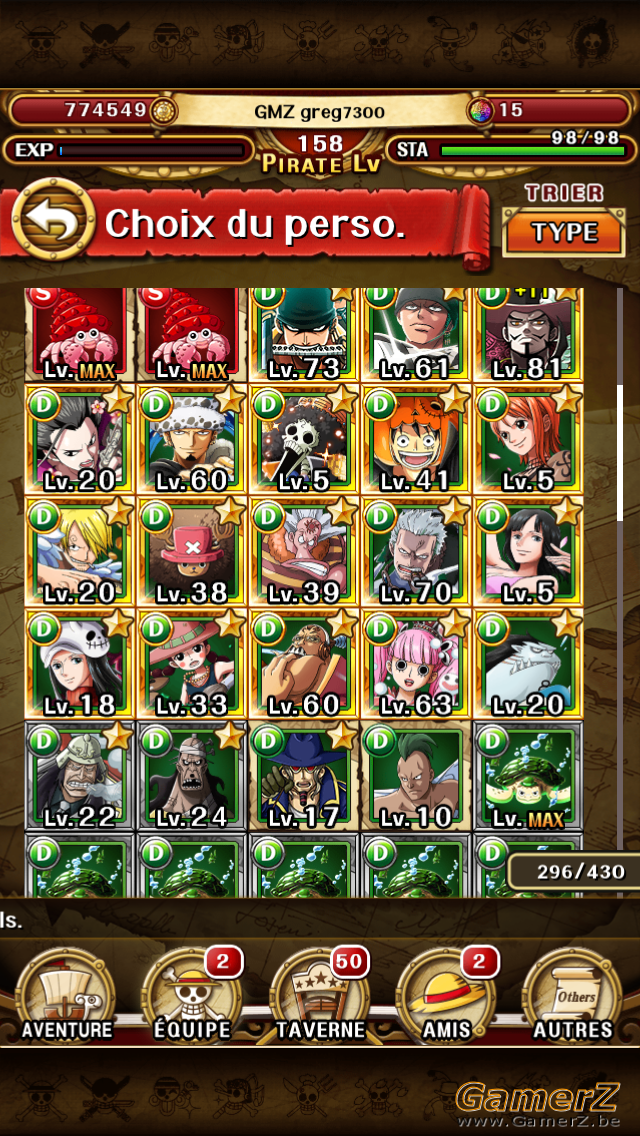Viewport: 640px width, 1136px height.
Task: Choose the Lv.17 blue-hat character
Action: coord(304,776)
